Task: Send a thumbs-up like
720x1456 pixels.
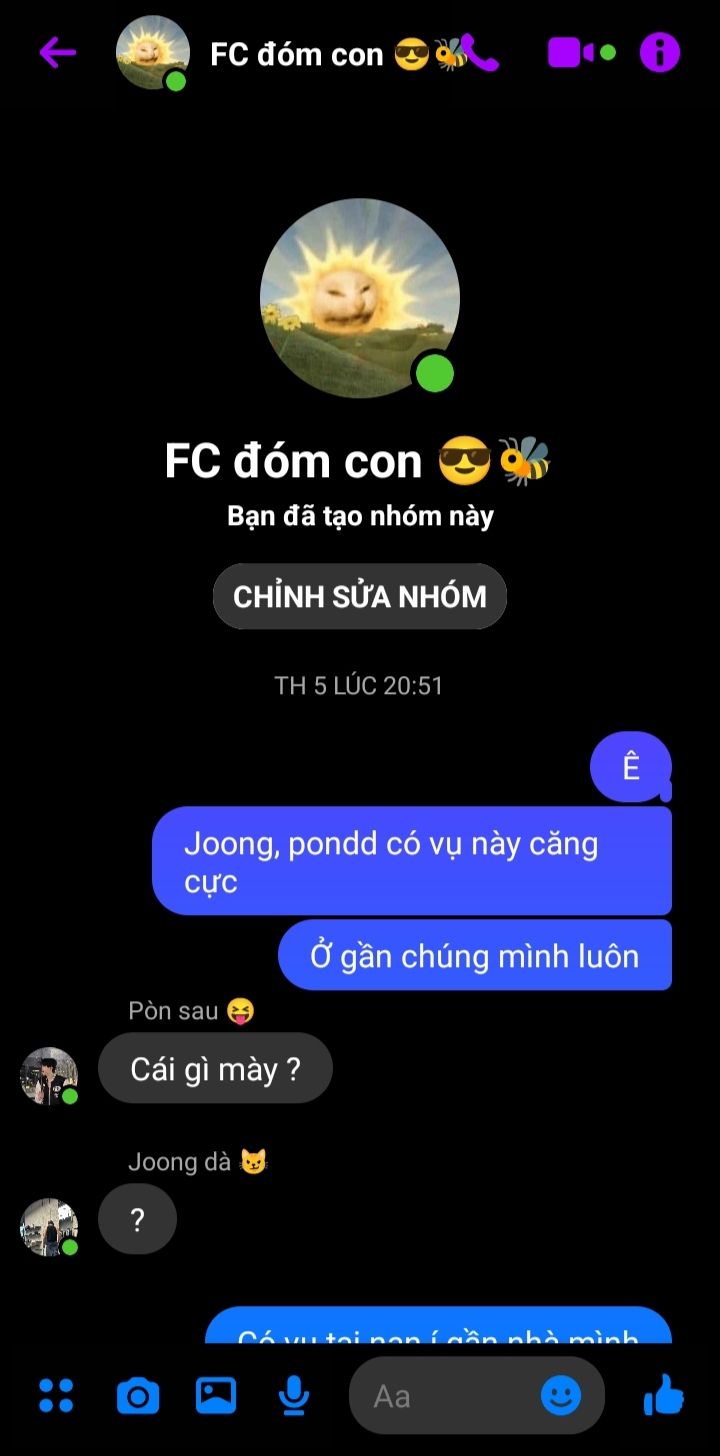Action: (663, 1394)
